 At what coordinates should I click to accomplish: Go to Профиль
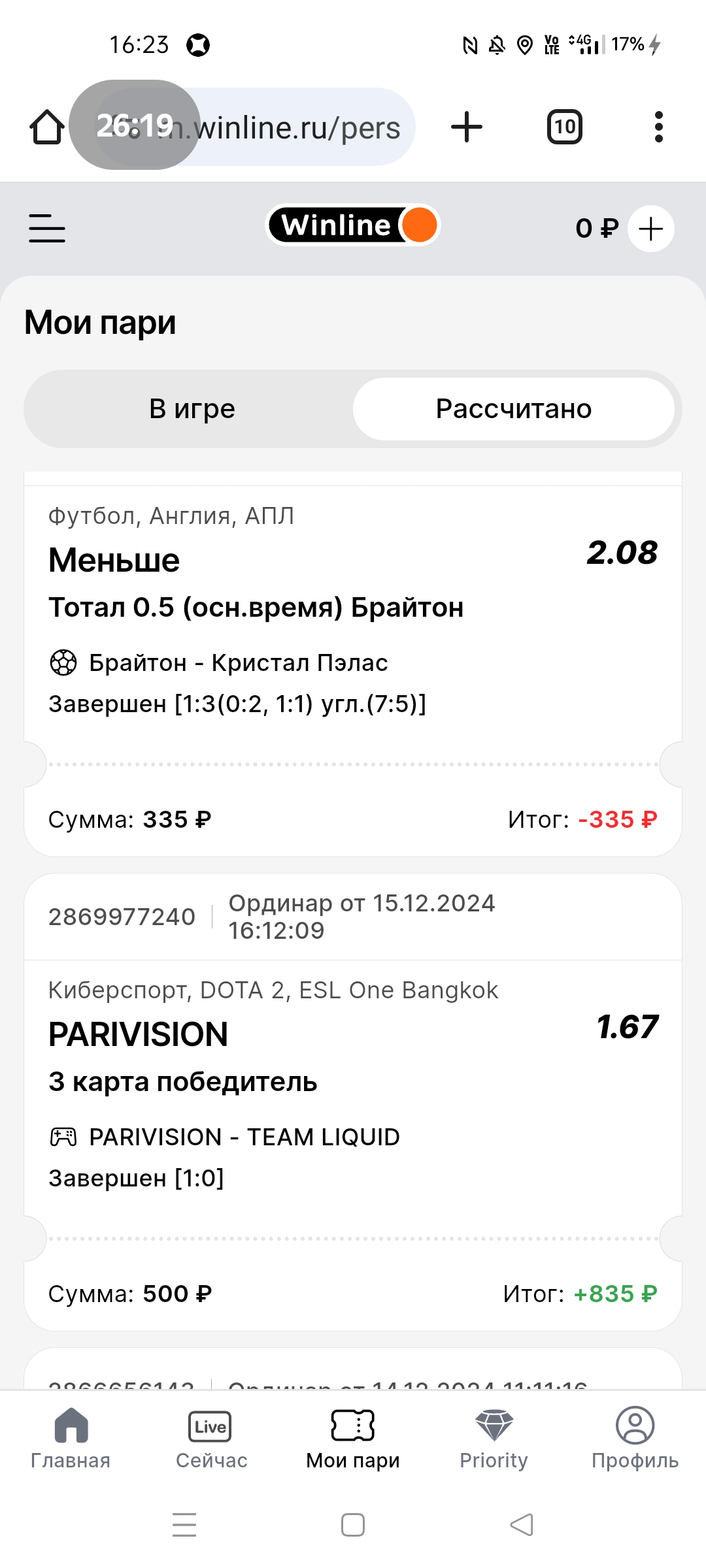[635, 1437]
